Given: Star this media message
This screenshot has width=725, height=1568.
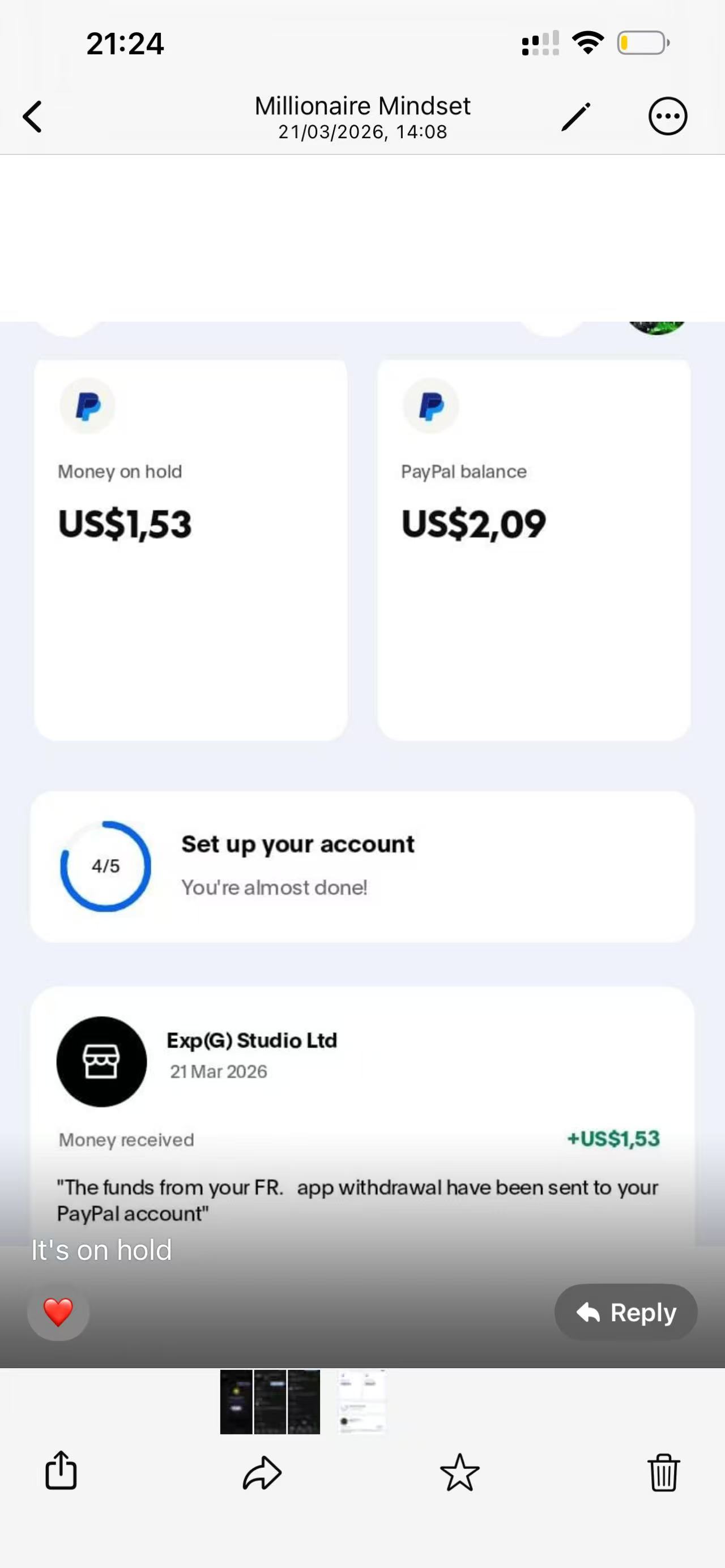Looking at the screenshot, I should click(459, 1473).
